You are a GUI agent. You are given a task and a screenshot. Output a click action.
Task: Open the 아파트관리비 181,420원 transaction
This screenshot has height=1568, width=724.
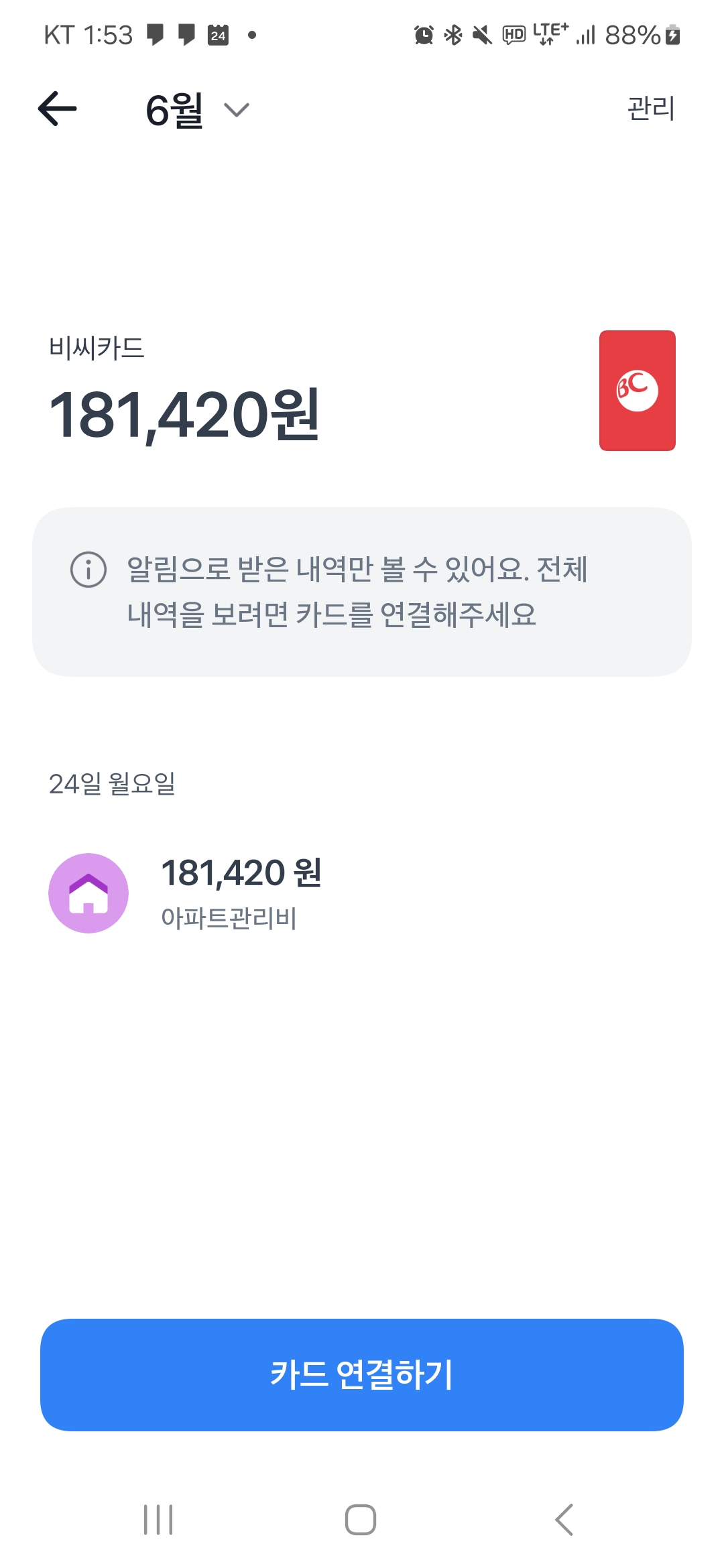[x=241, y=893]
